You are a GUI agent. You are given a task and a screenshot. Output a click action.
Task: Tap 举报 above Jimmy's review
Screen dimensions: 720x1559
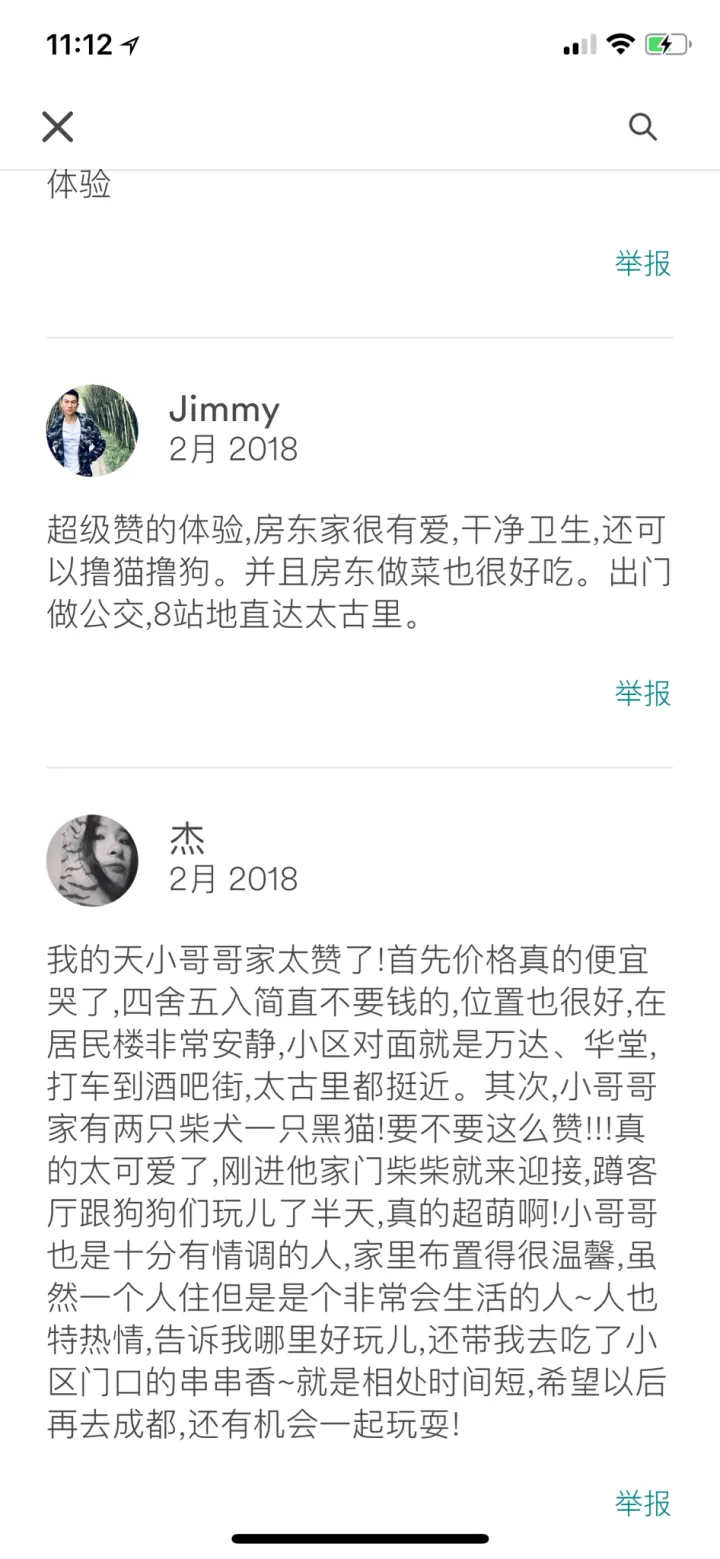[x=643, y=263]
